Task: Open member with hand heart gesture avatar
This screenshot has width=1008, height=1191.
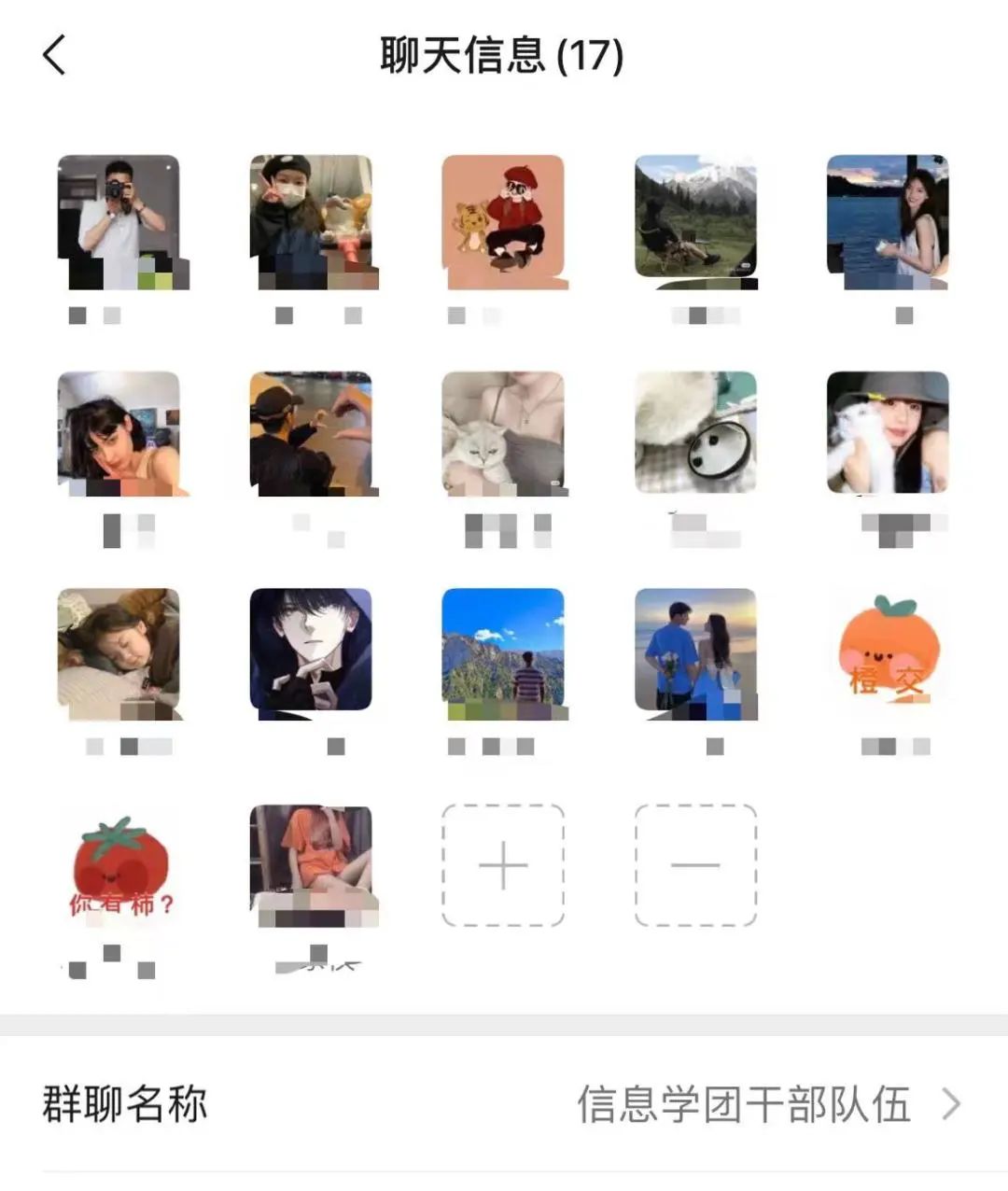Action: [311, 434]
